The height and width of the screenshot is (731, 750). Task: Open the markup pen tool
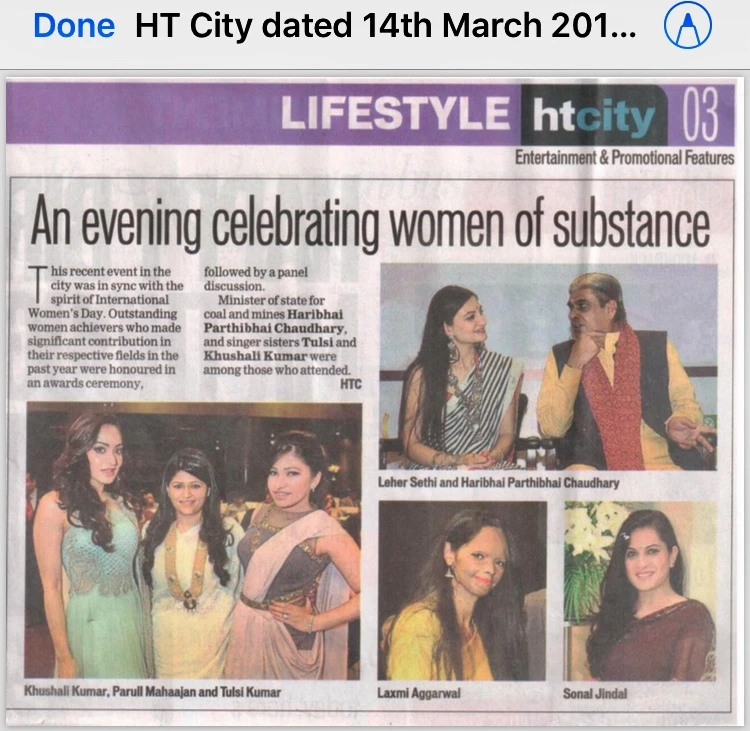tap(689, 27)
